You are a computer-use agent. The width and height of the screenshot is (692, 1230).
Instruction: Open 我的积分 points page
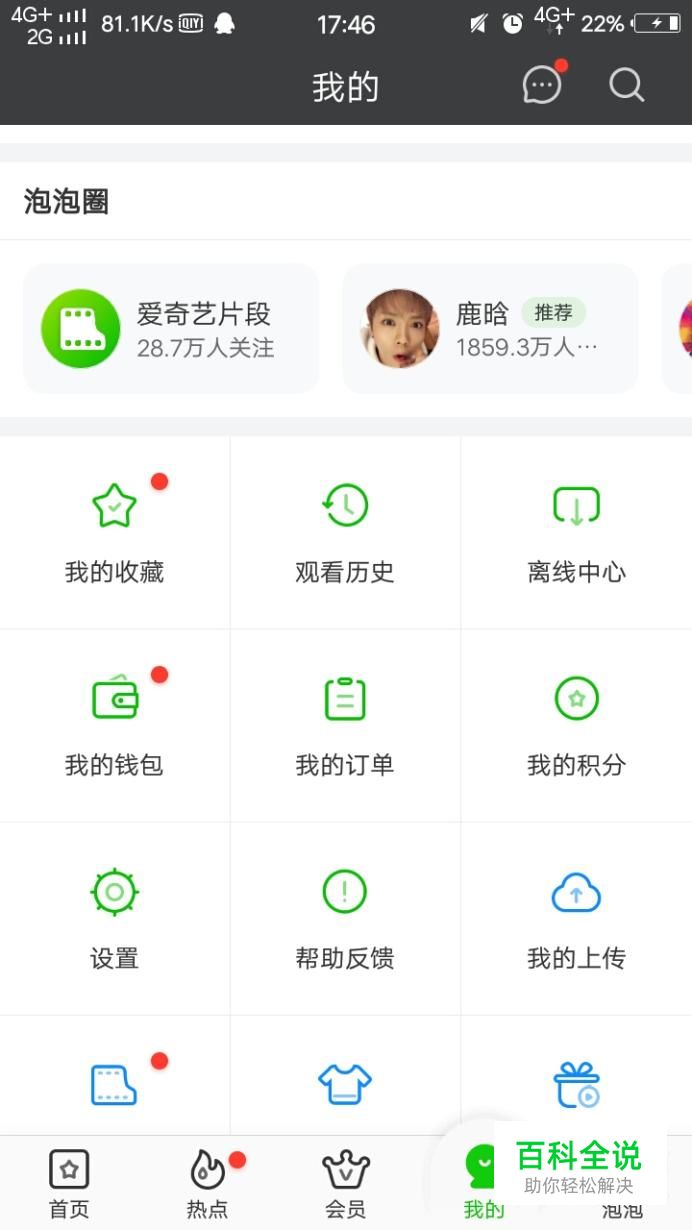click(x=576, y=725)
